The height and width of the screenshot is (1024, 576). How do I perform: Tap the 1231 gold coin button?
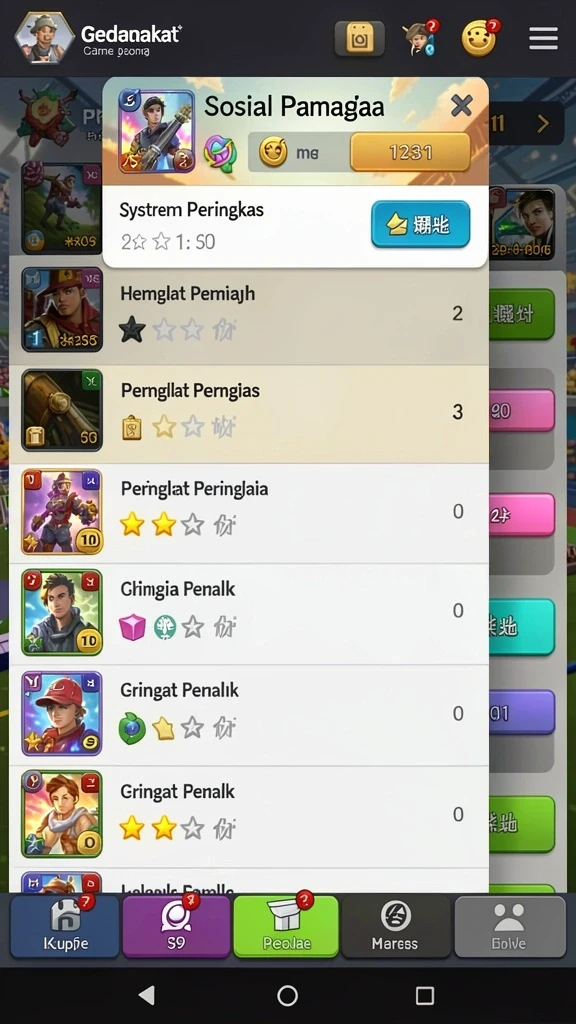(410, 152)
